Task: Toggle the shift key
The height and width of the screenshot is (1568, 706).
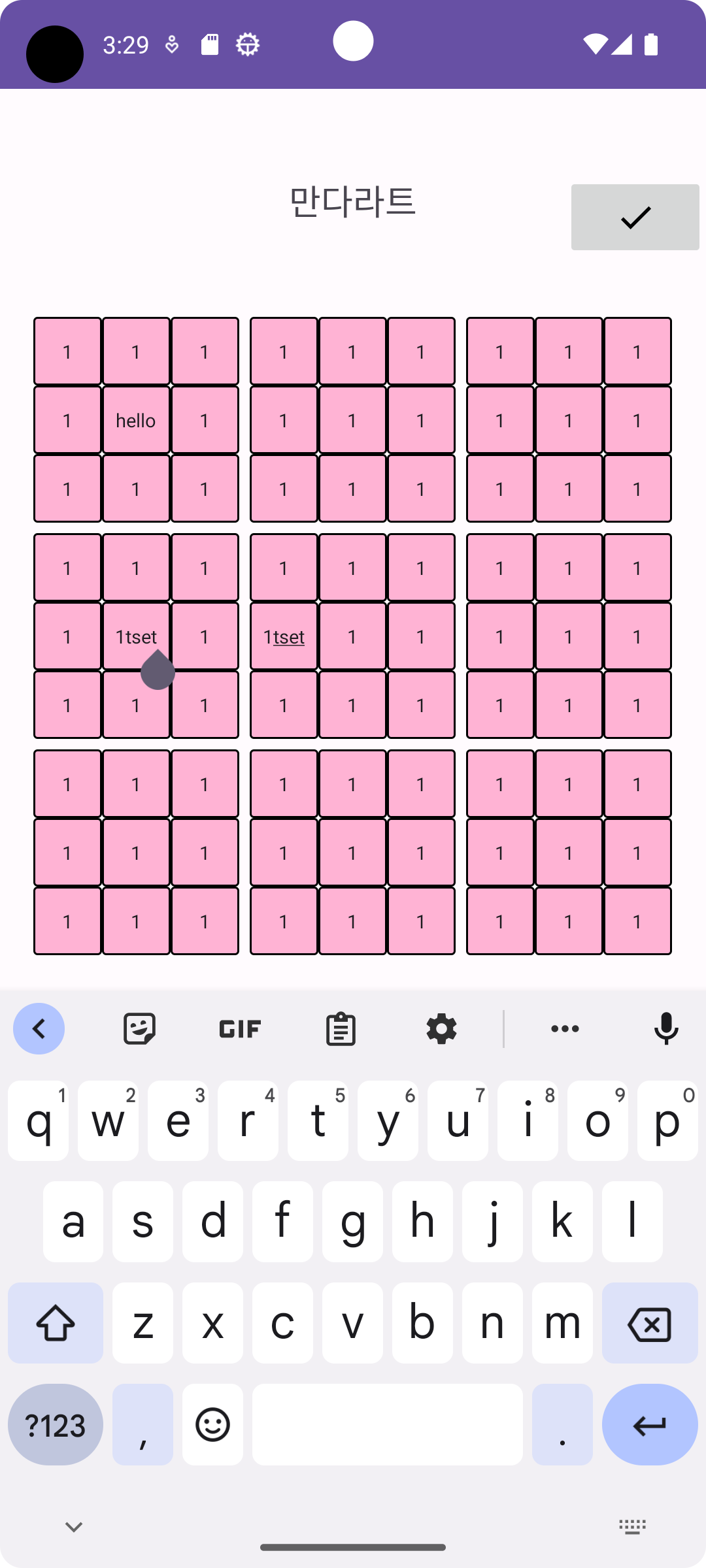Action: point(56,1323)
